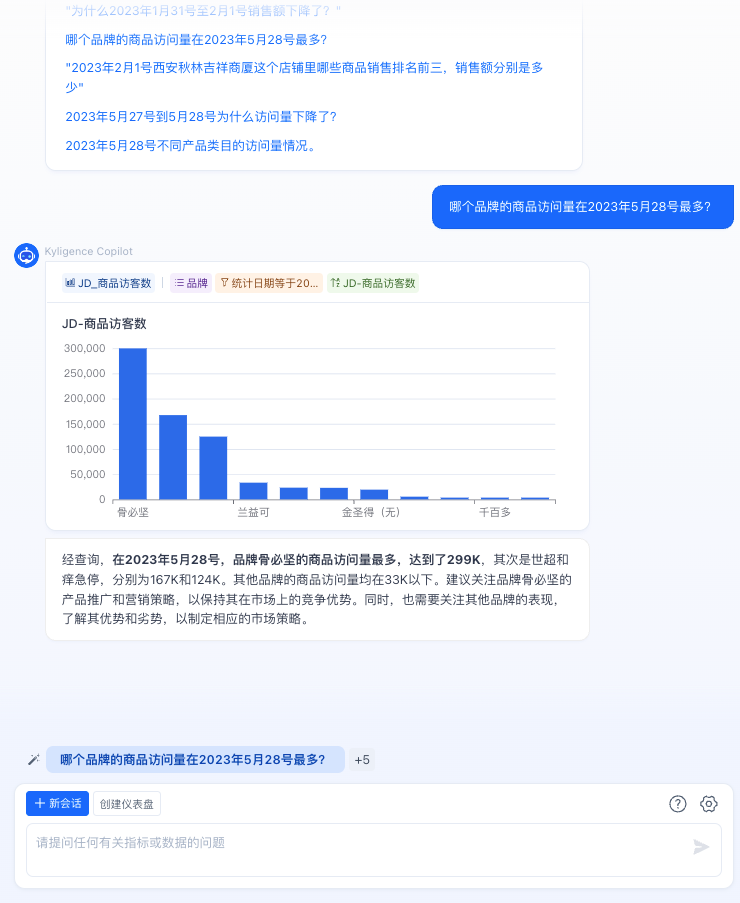
Task: Open the settings gear icon
Action: pyautogui.click(x=709, y=803)
